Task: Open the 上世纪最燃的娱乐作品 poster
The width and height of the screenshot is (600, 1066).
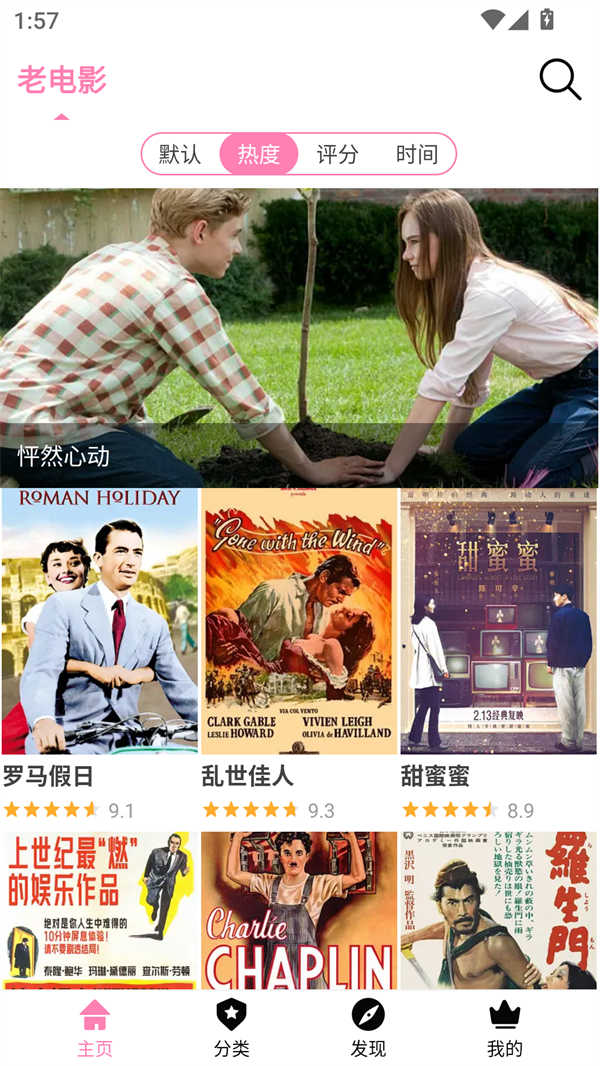Action: pyautogui.click(x=100, y=910)
